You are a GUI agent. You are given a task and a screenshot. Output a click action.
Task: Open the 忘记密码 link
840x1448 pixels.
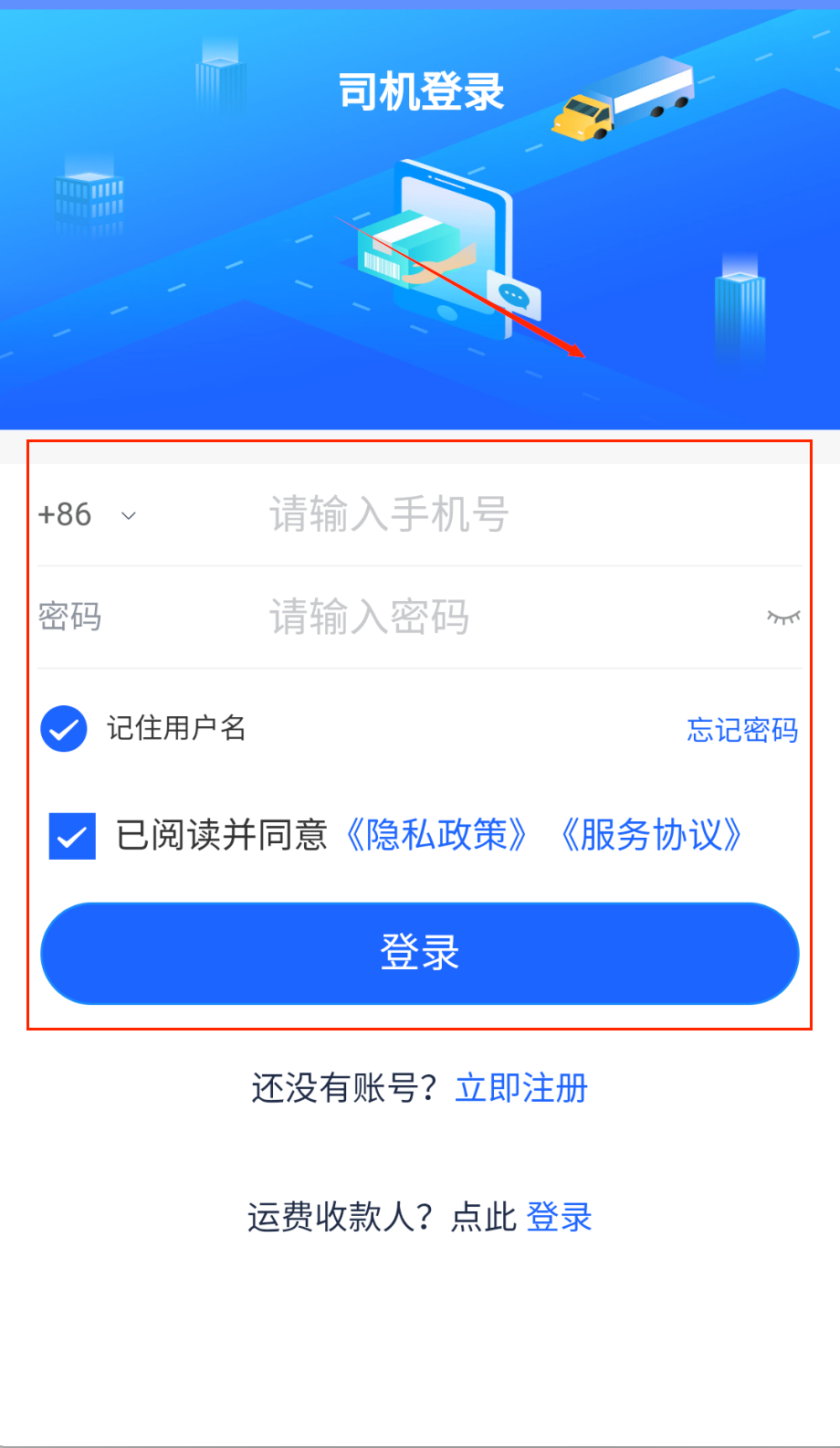[x=741, y=730]
